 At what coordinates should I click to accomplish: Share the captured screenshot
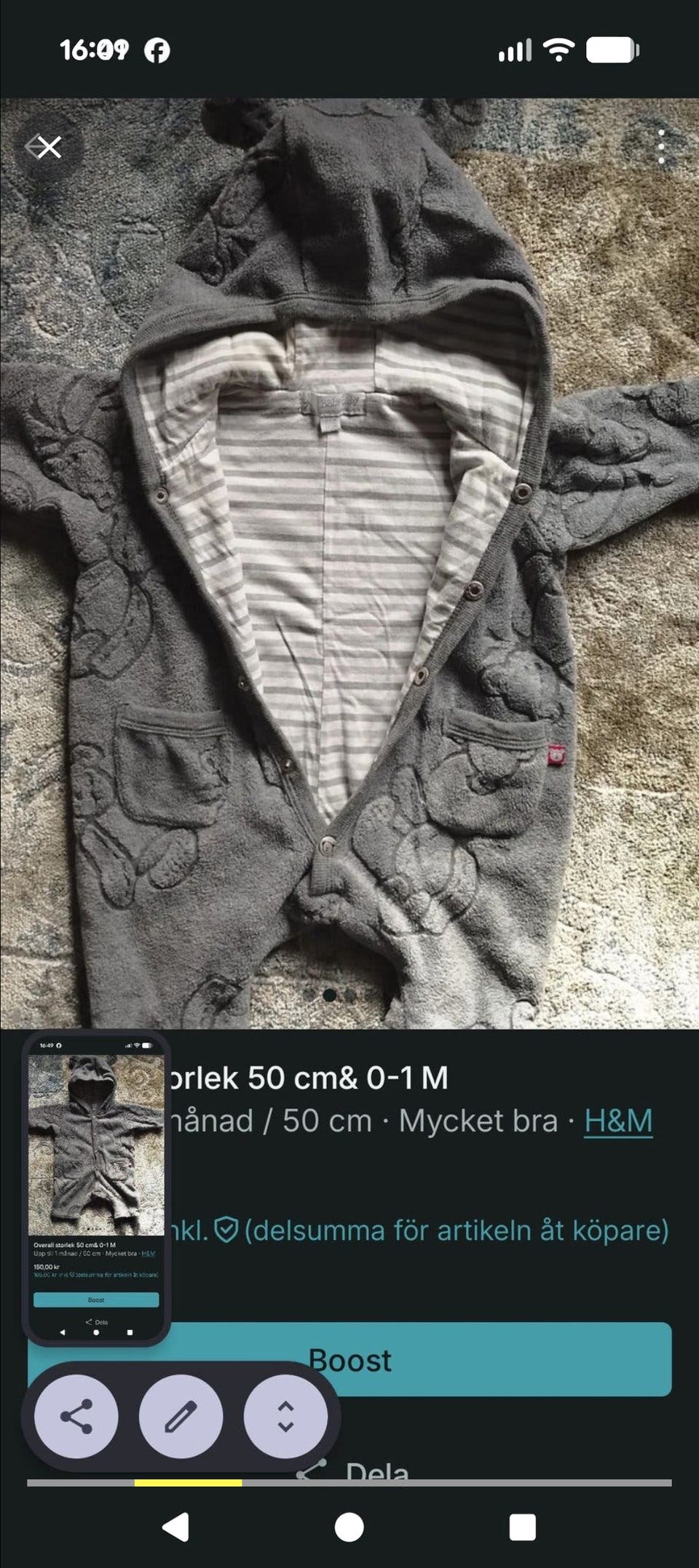pos(76,1417)
